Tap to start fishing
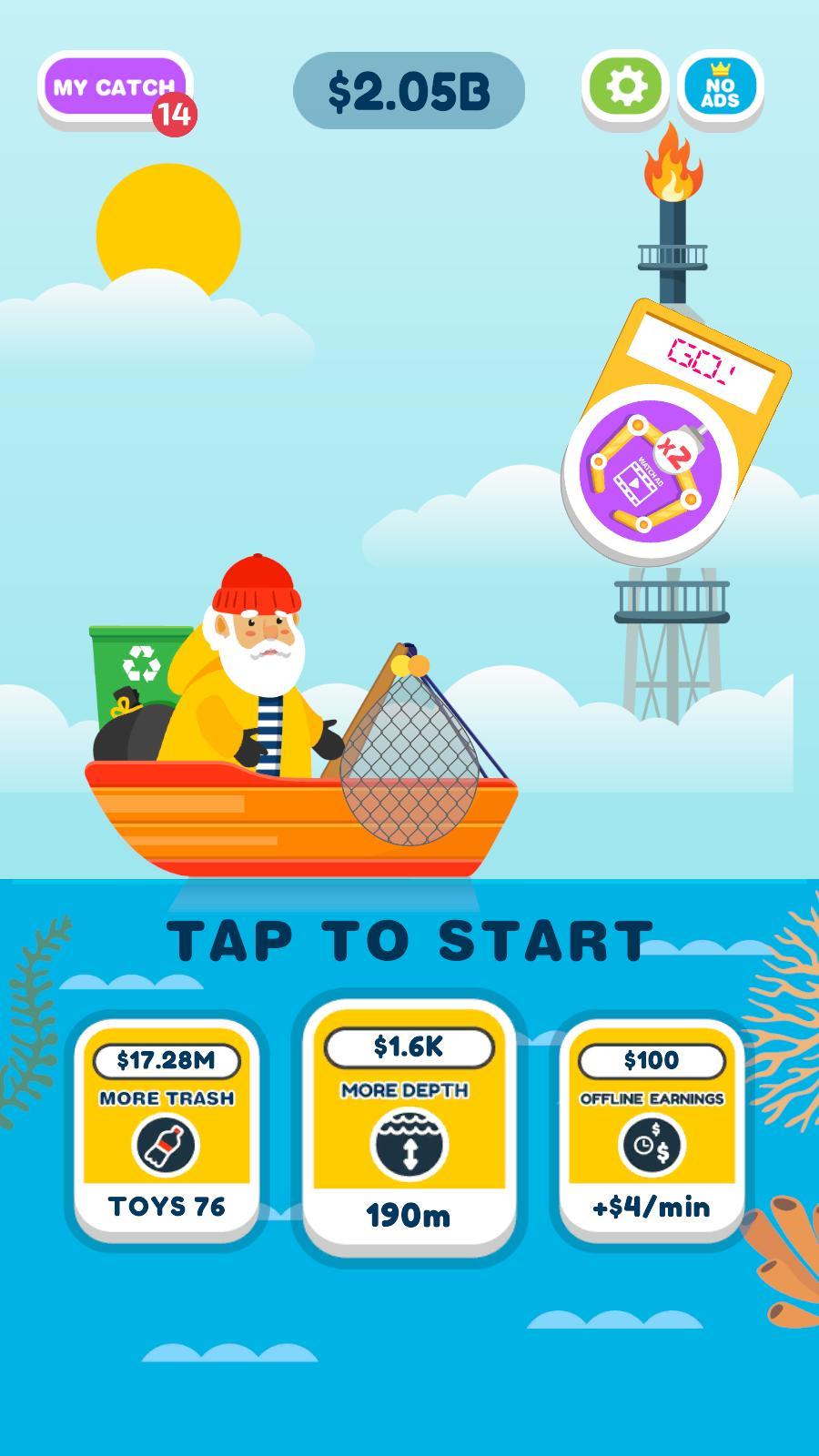Screen dimensions: 819x1456 [x=409, y=940]
